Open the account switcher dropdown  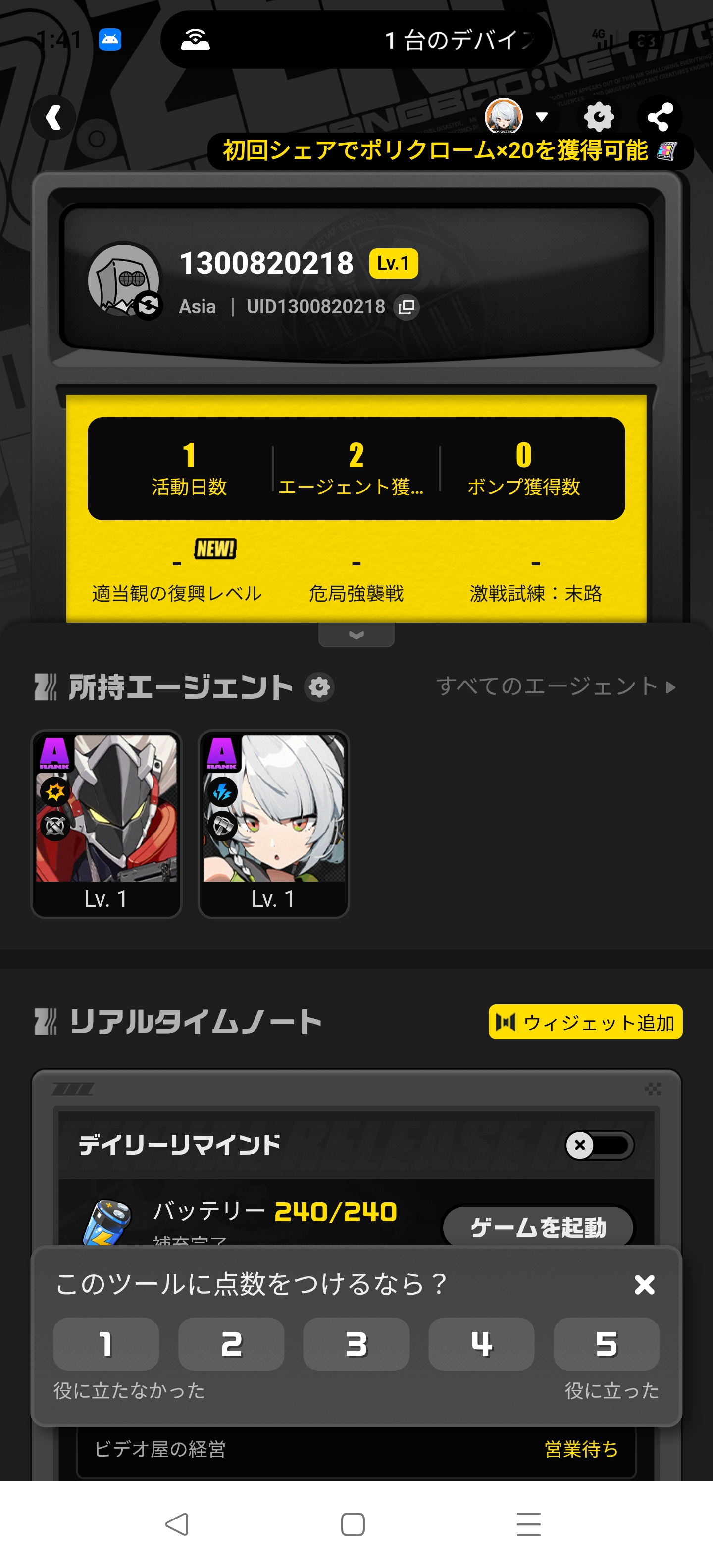pyautogui.click(x=517, y=116)
